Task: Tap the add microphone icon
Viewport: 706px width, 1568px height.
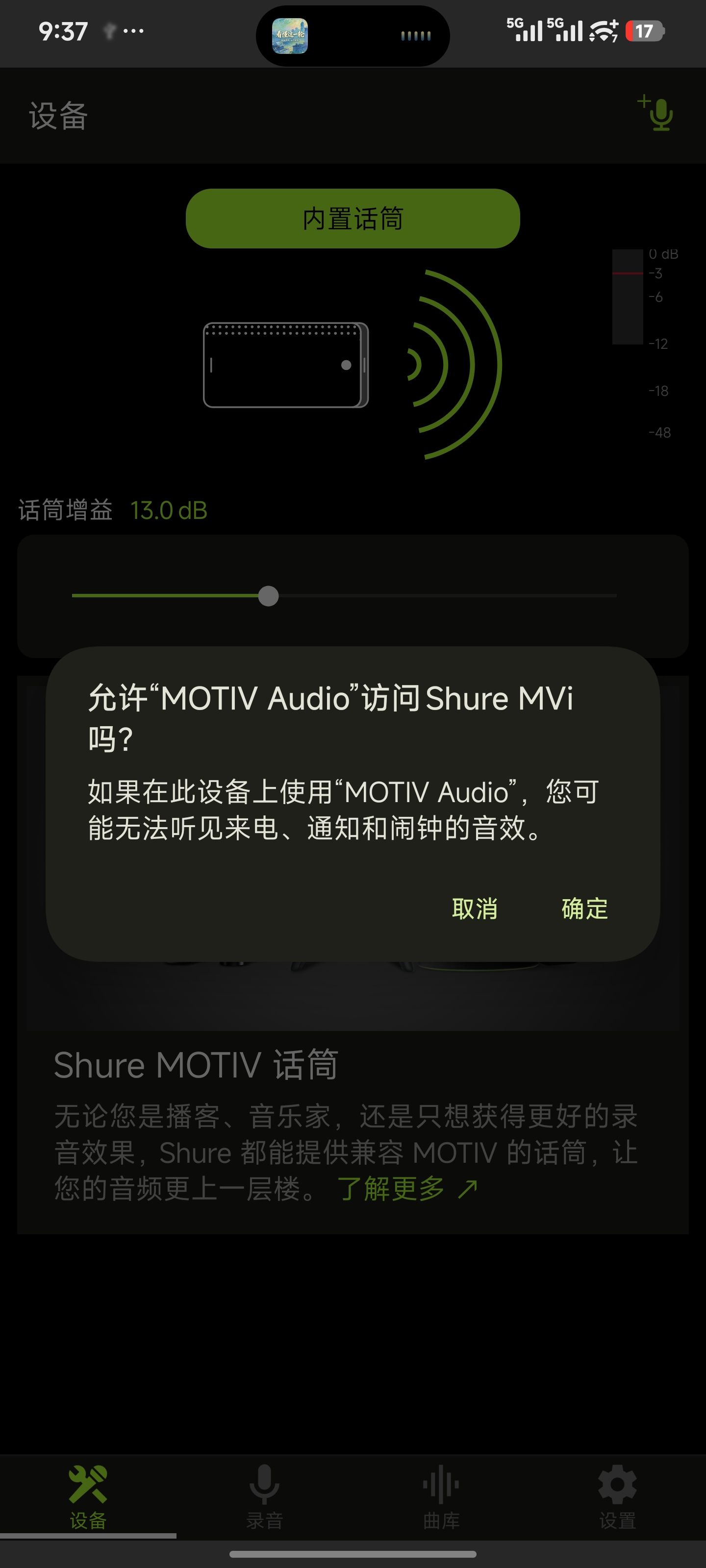Action: (656, 113)
